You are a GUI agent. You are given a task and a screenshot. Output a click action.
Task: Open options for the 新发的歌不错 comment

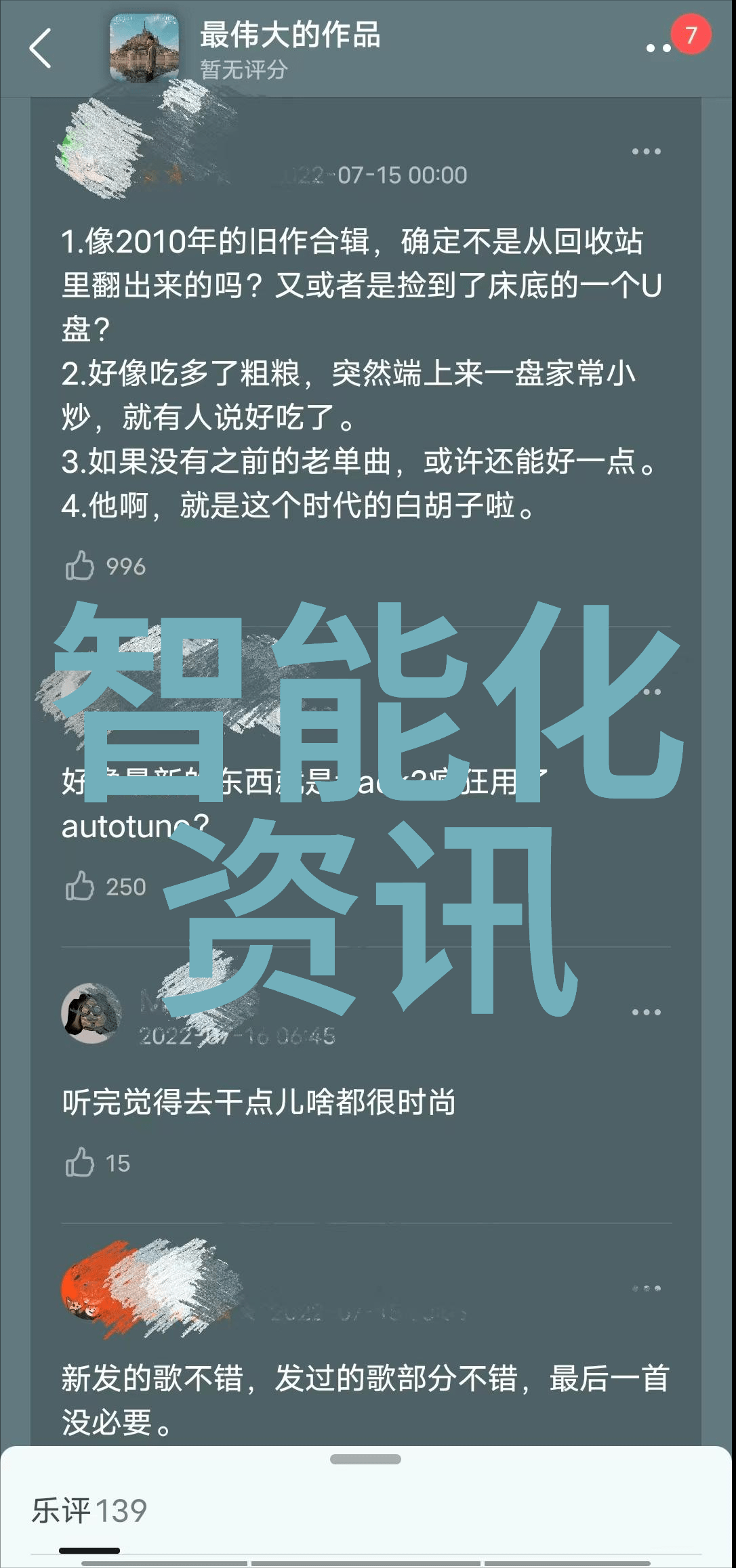tap(646, 1288)
